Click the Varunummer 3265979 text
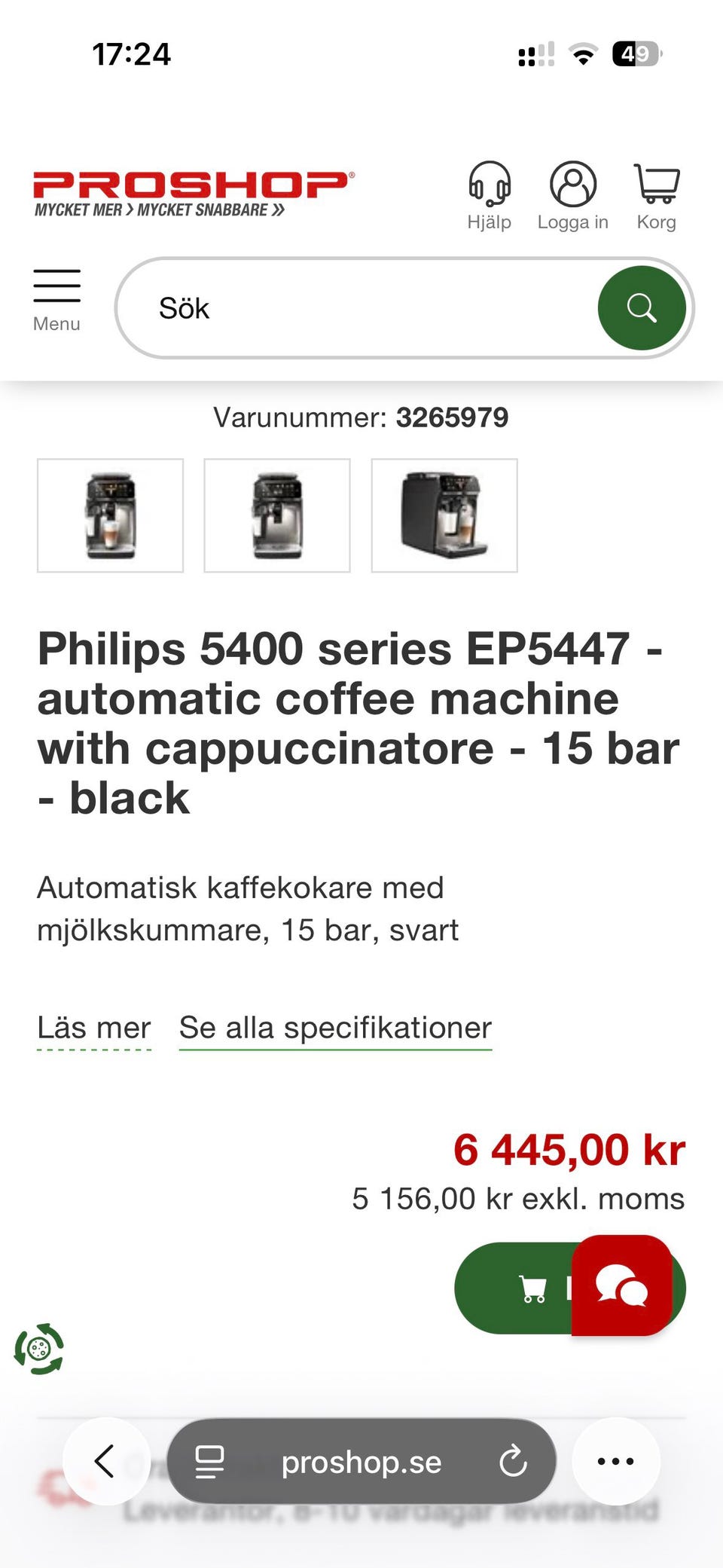The height and width of the screenshot is (1568, 723). (x=361, y=417)
